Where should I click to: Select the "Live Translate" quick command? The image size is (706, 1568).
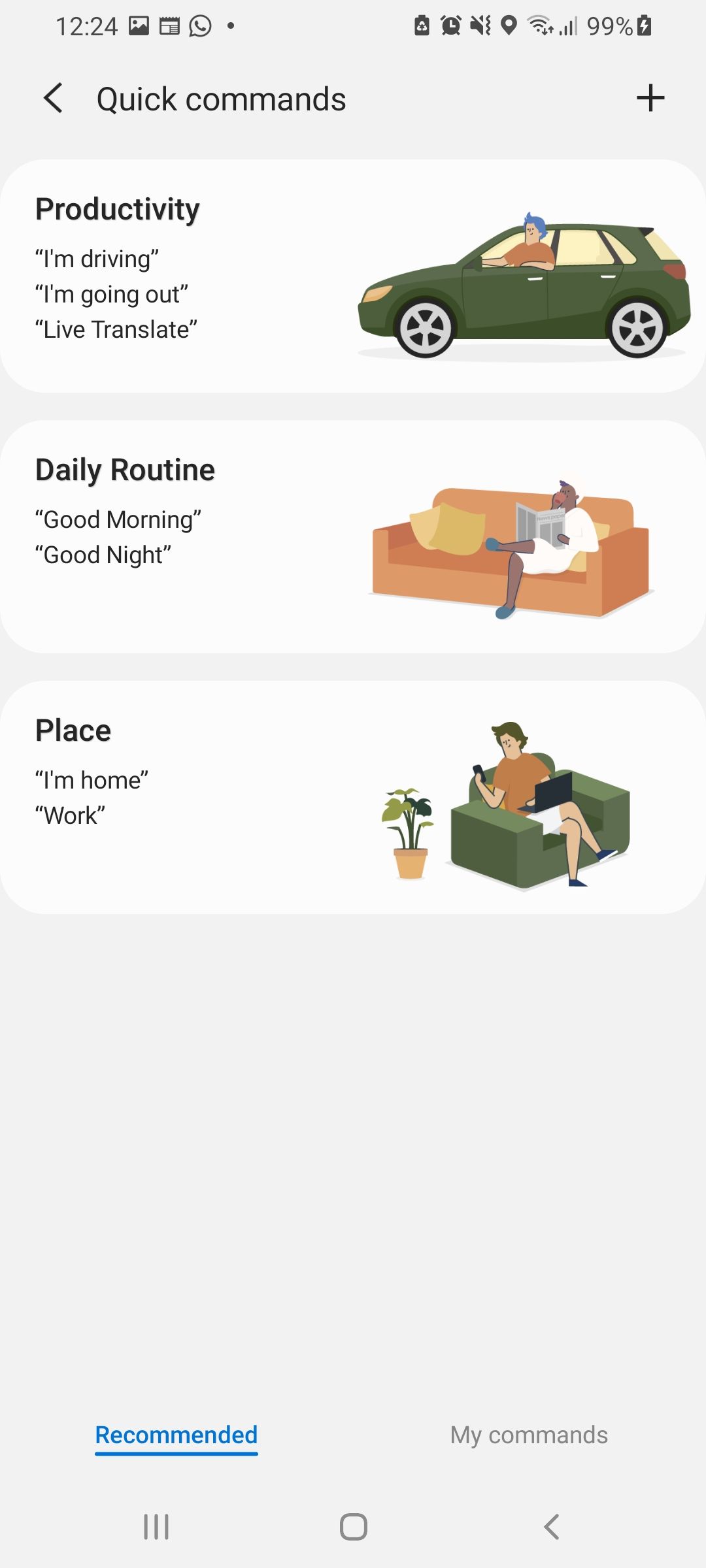[116, 329]
